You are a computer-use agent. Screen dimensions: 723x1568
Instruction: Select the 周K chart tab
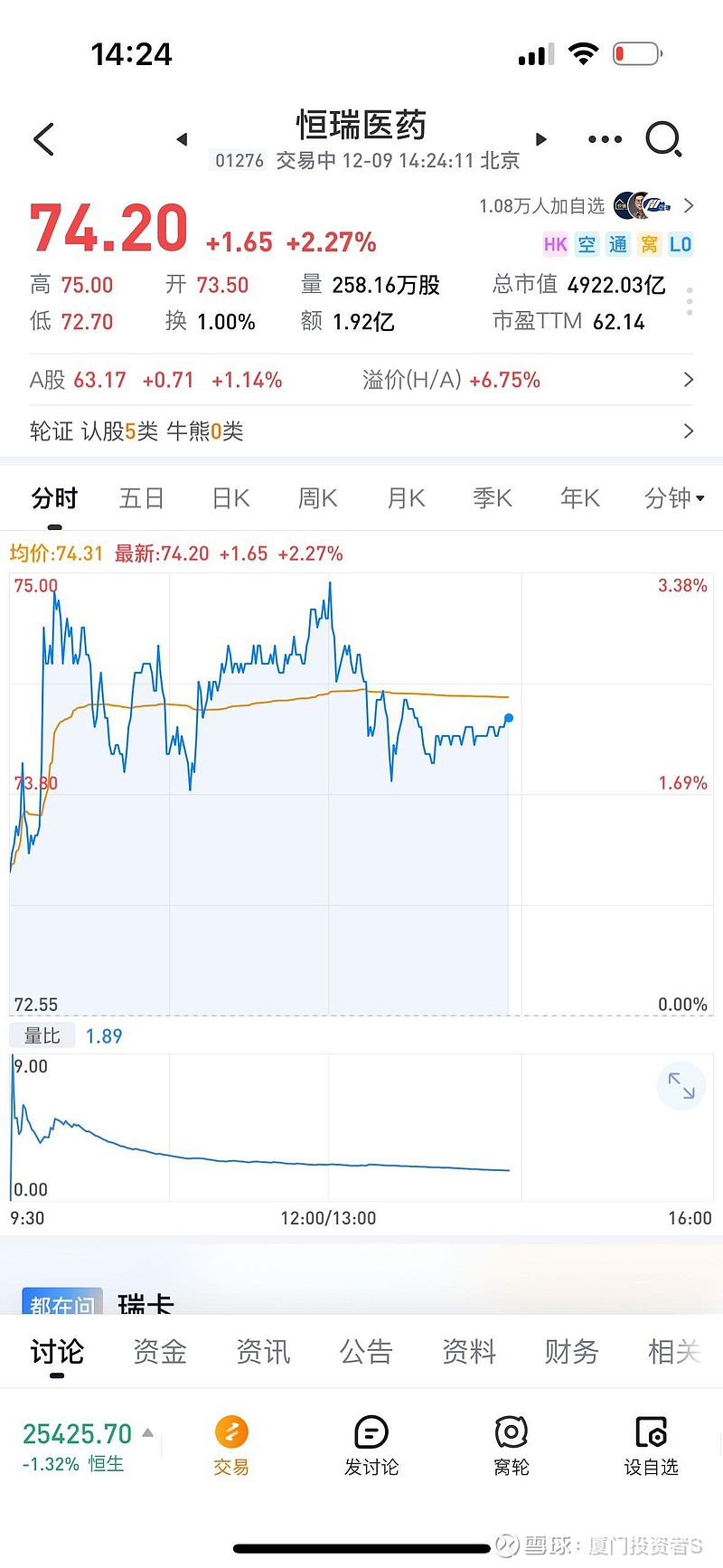[x=318, y=498]
